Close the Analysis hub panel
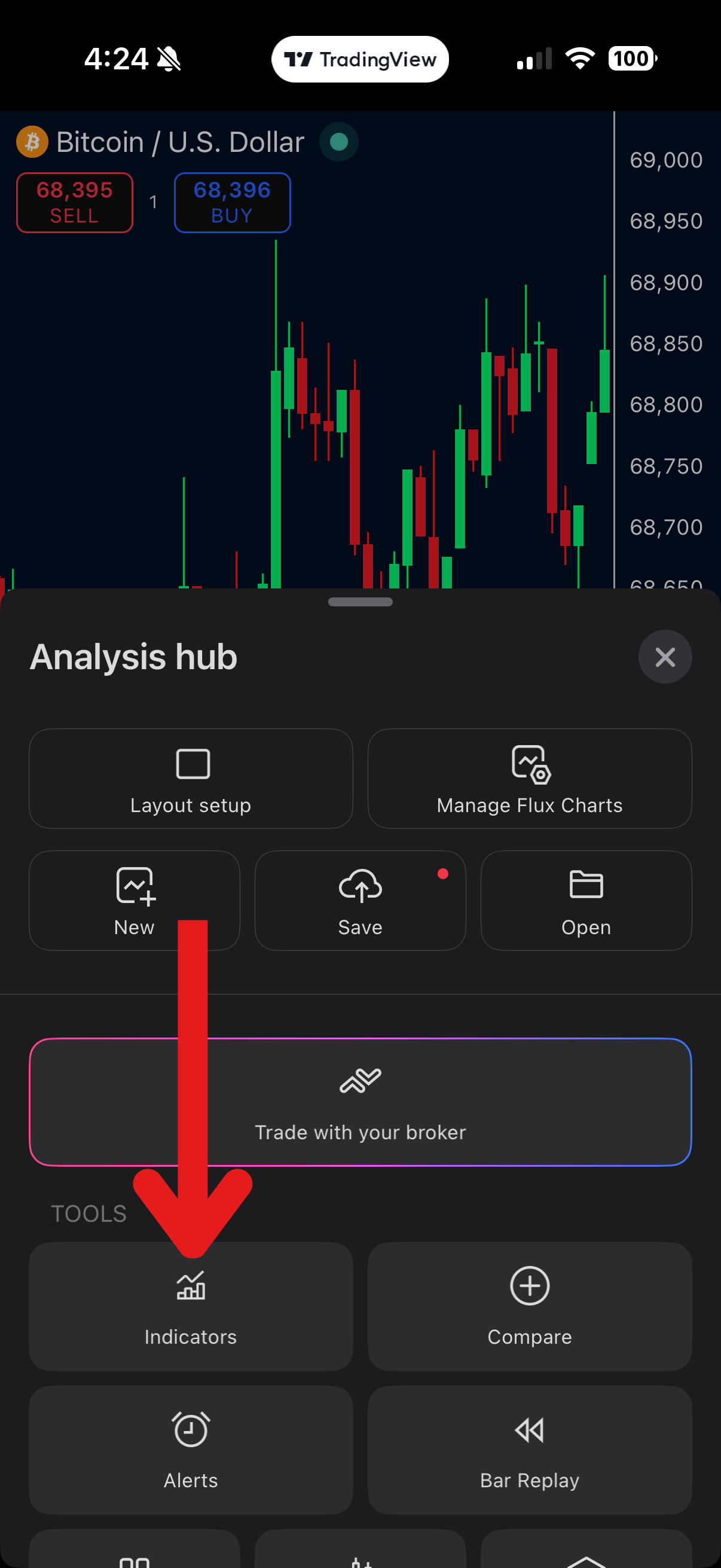Viewport: 721px width, 1568px height. 664,657
